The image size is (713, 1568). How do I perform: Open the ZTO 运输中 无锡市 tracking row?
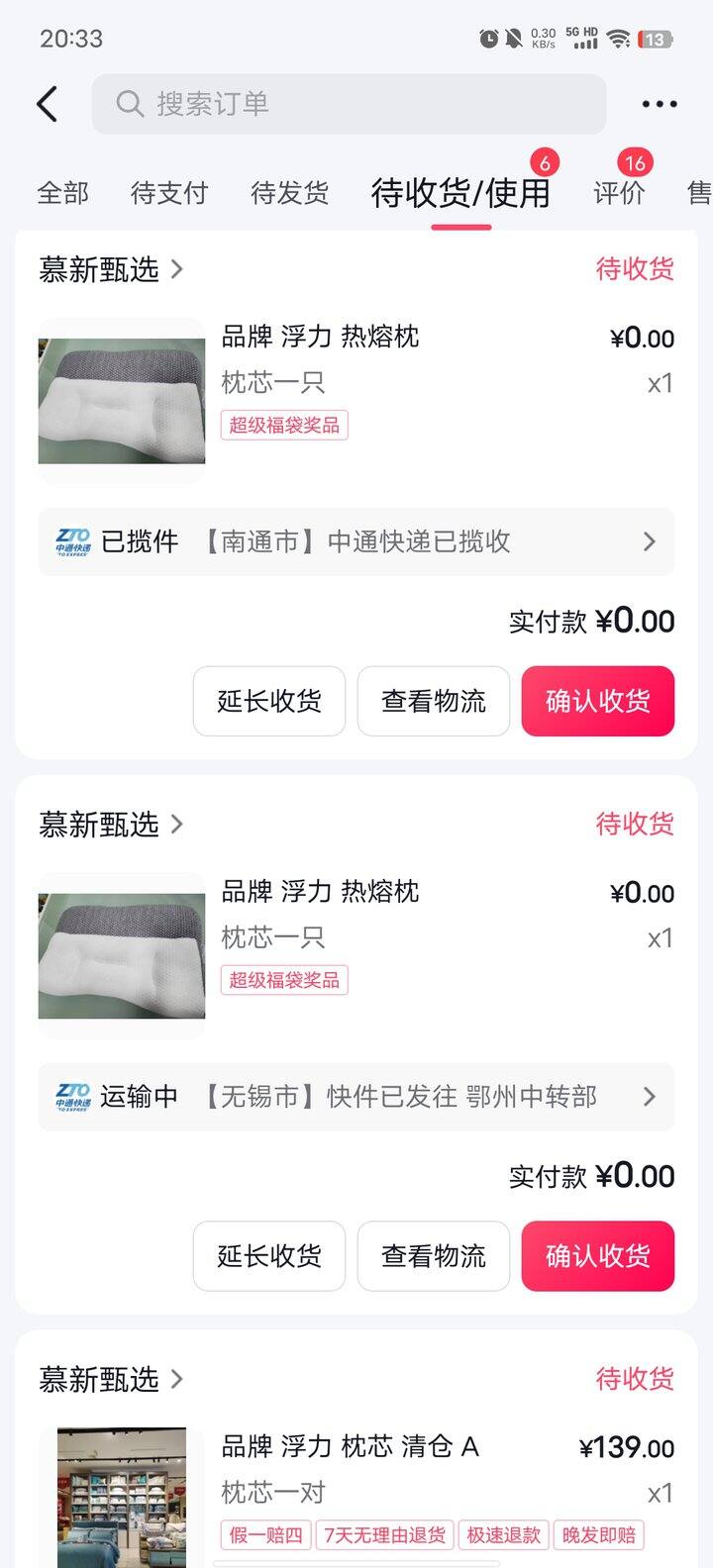[x=356, y=1097]
